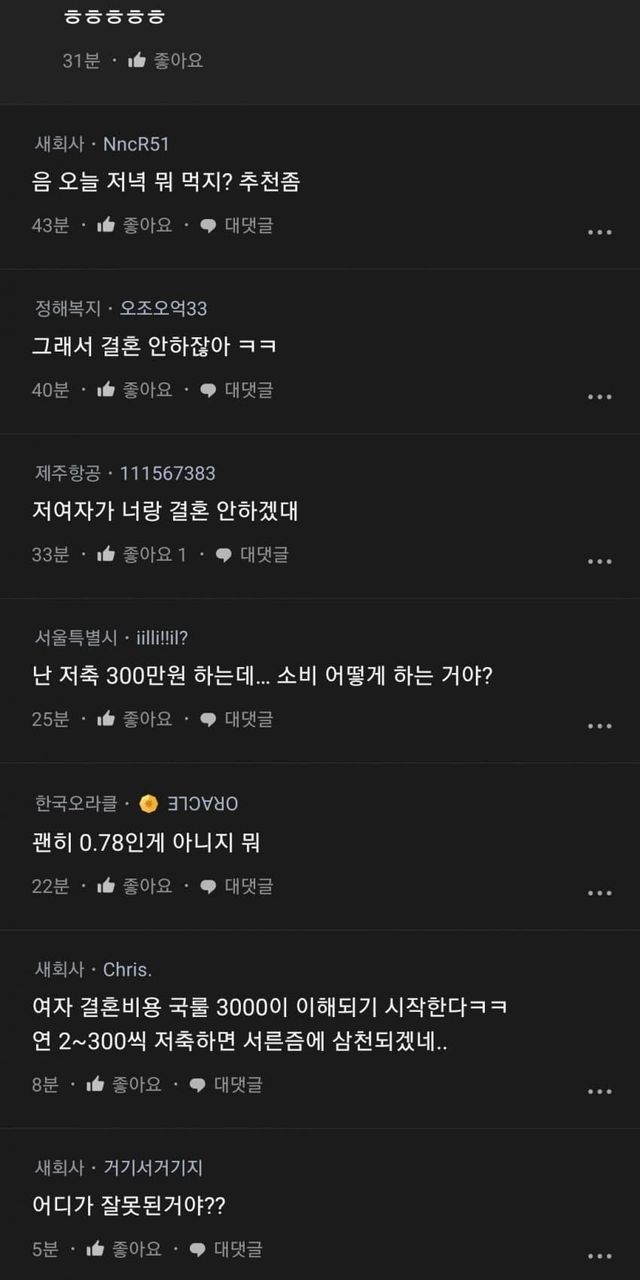Show options for 111567383's comment
Image resolution: width=640 pixels, height=1280 pixels.
pyautogui.click(x=599, y=561)
